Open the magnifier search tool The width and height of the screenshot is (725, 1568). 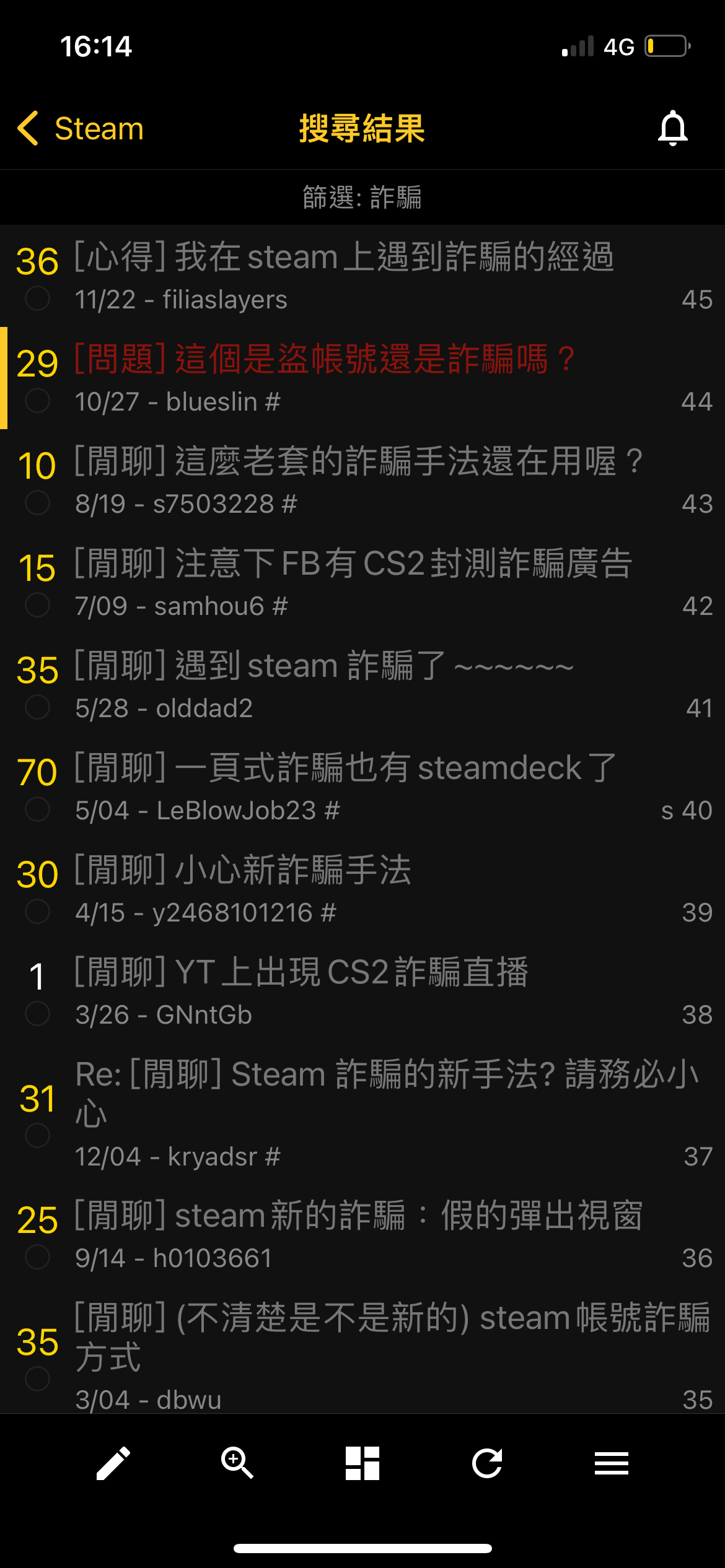pyautogui.click(x=237, y=1463)
